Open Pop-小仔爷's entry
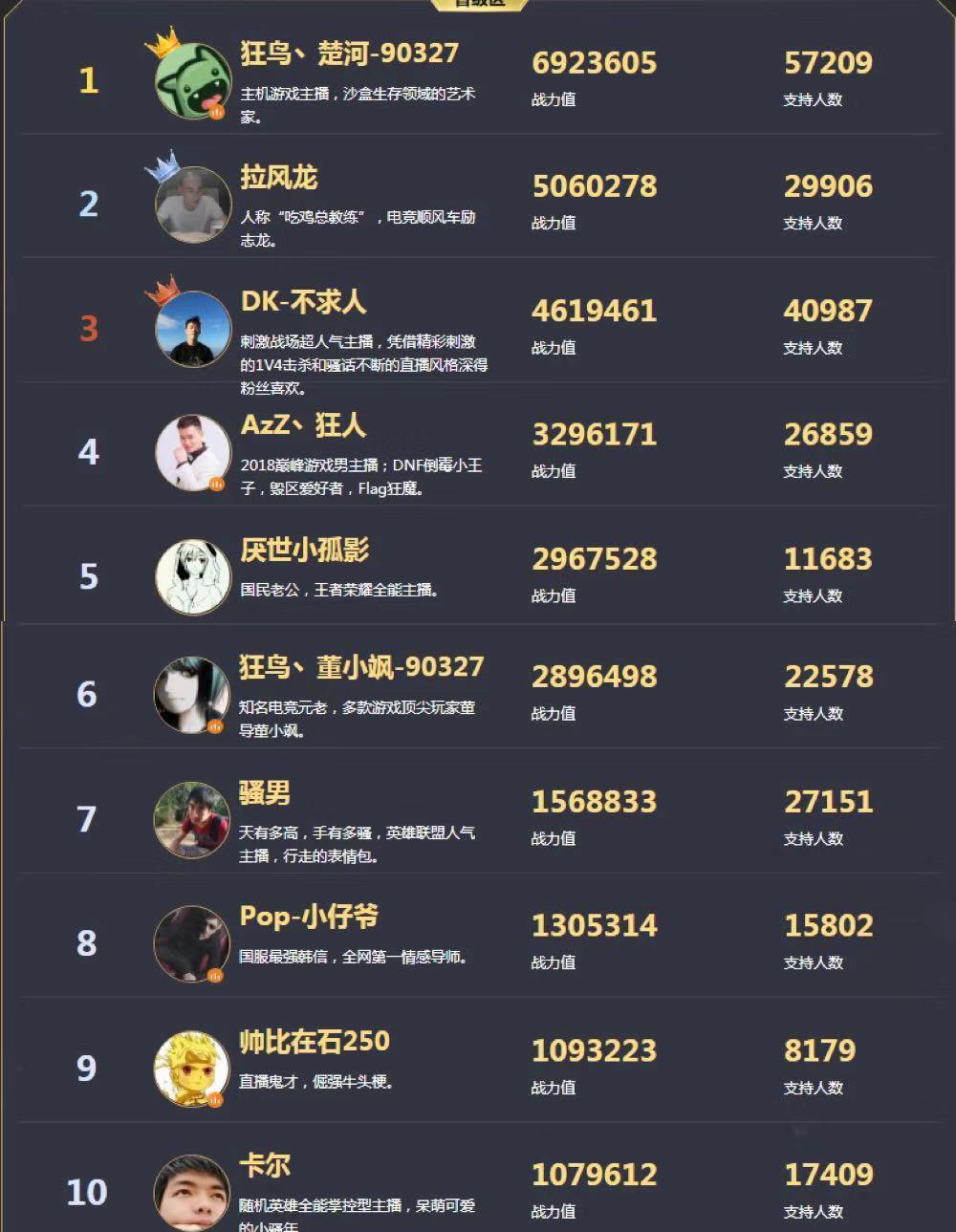Viewport: 956px width, 1232px height. 308,917
